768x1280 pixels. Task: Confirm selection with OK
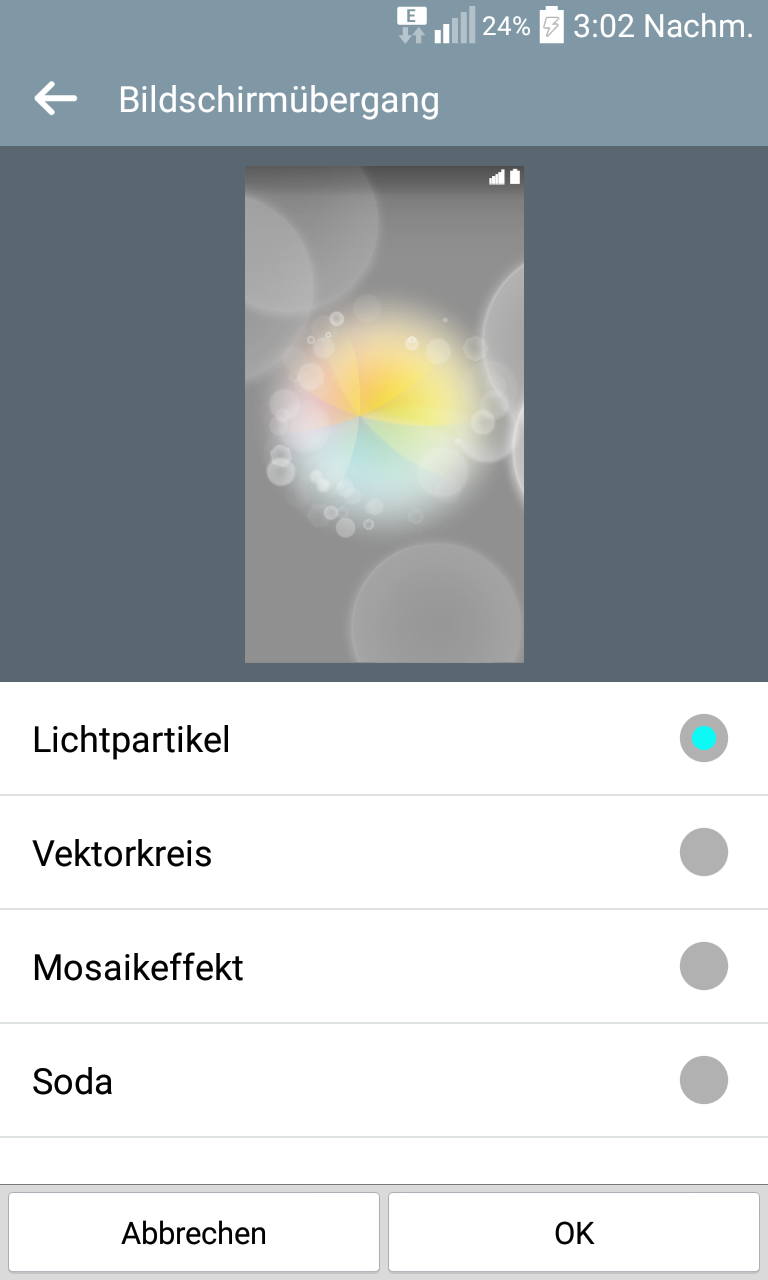[x=574, y=1232]
